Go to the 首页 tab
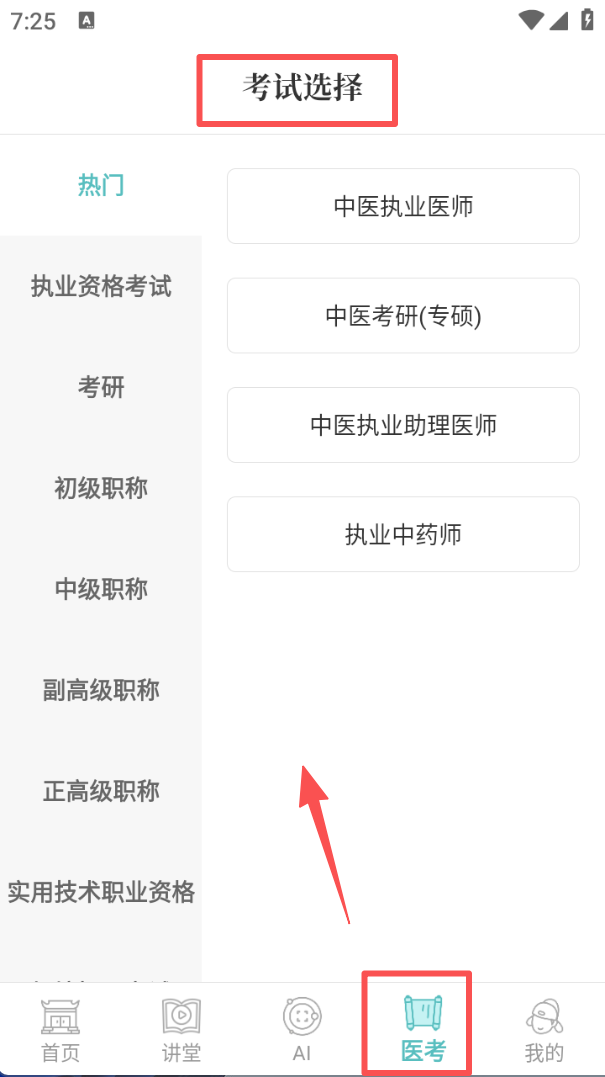This screenshot has height=1077, width=605. (x=60, y=1030)
